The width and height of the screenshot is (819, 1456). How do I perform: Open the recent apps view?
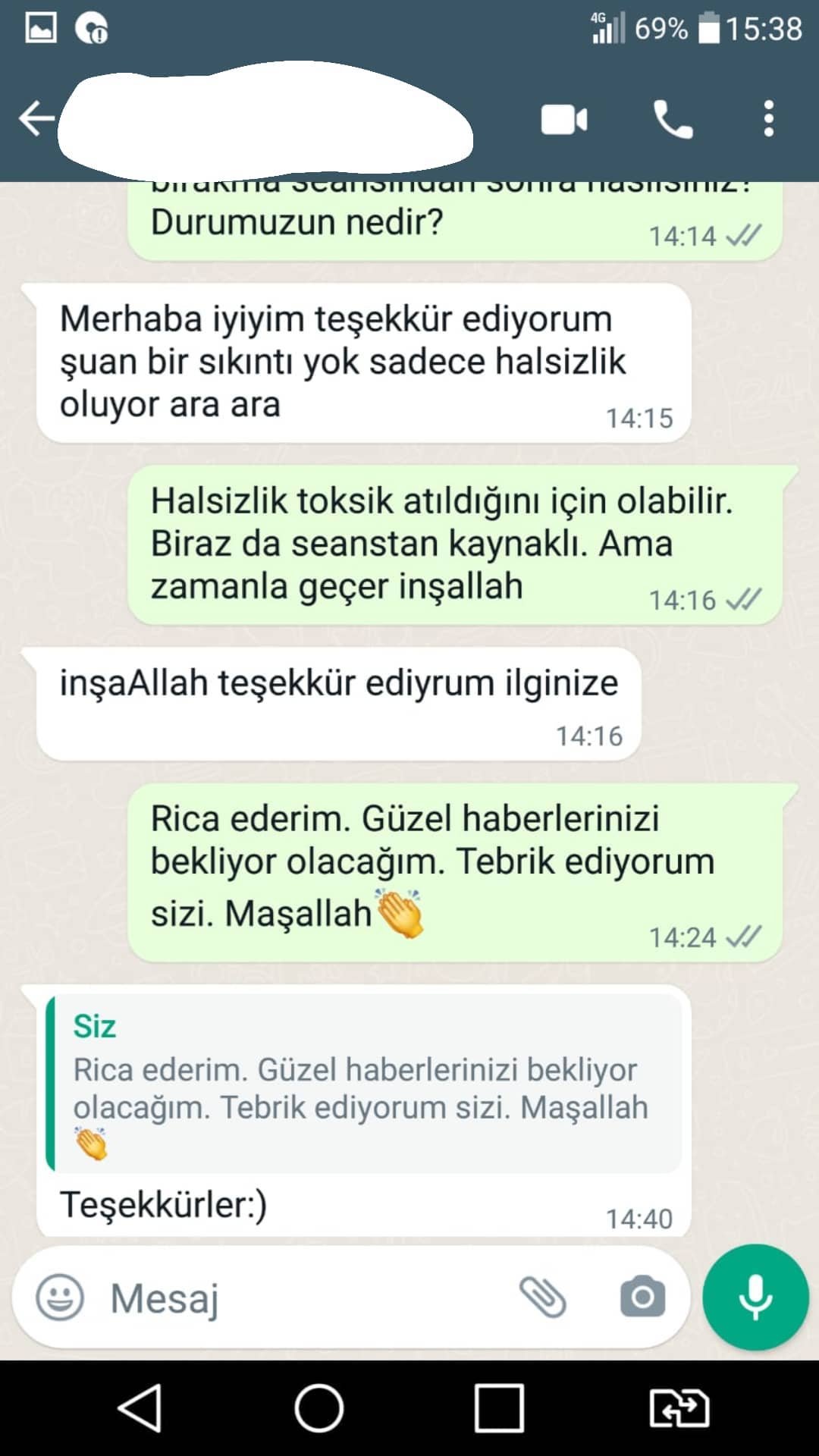coord(499,1408)
